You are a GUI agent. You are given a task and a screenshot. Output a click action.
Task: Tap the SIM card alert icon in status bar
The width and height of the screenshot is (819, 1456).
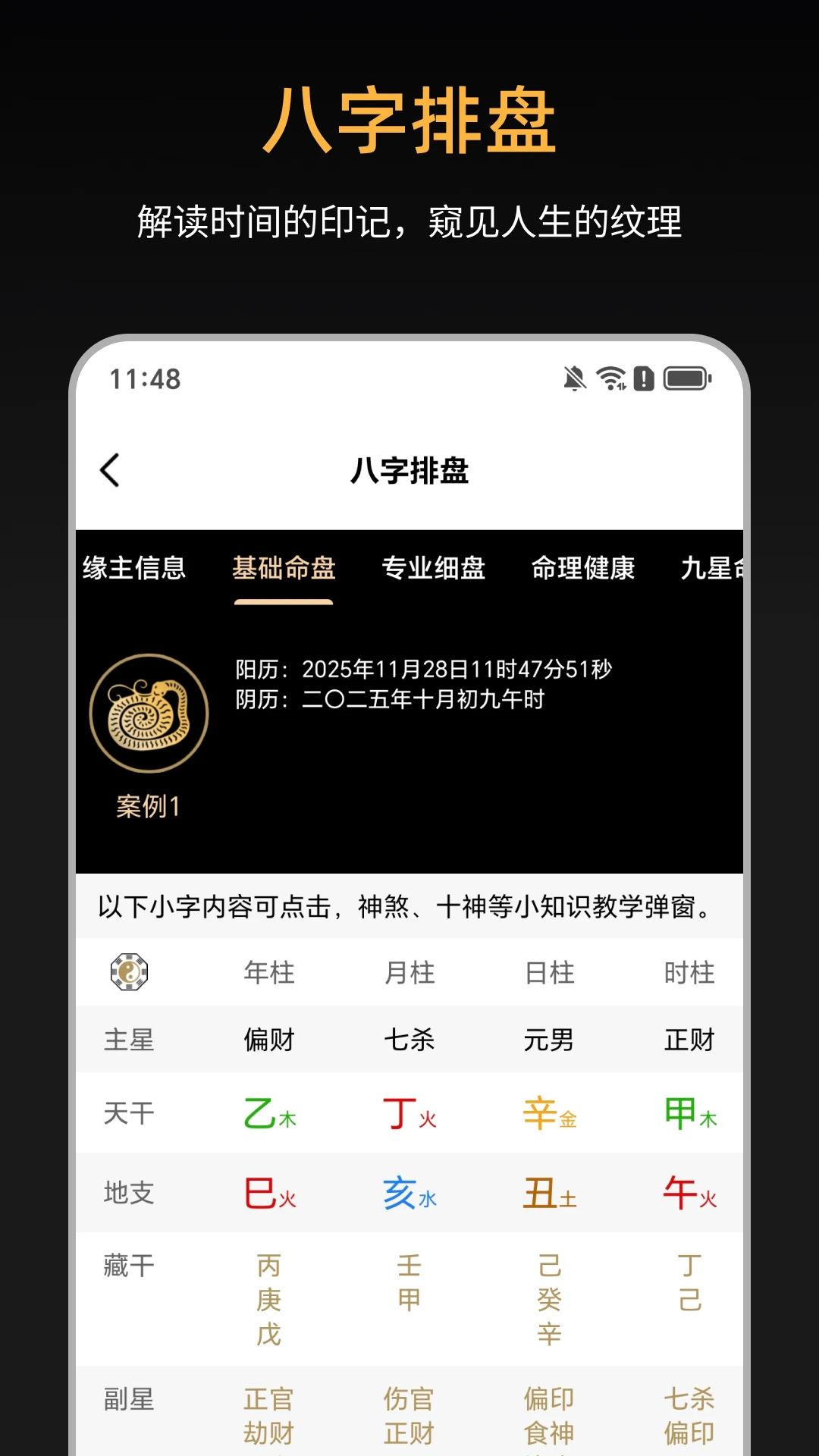click(x=644, y=377)
